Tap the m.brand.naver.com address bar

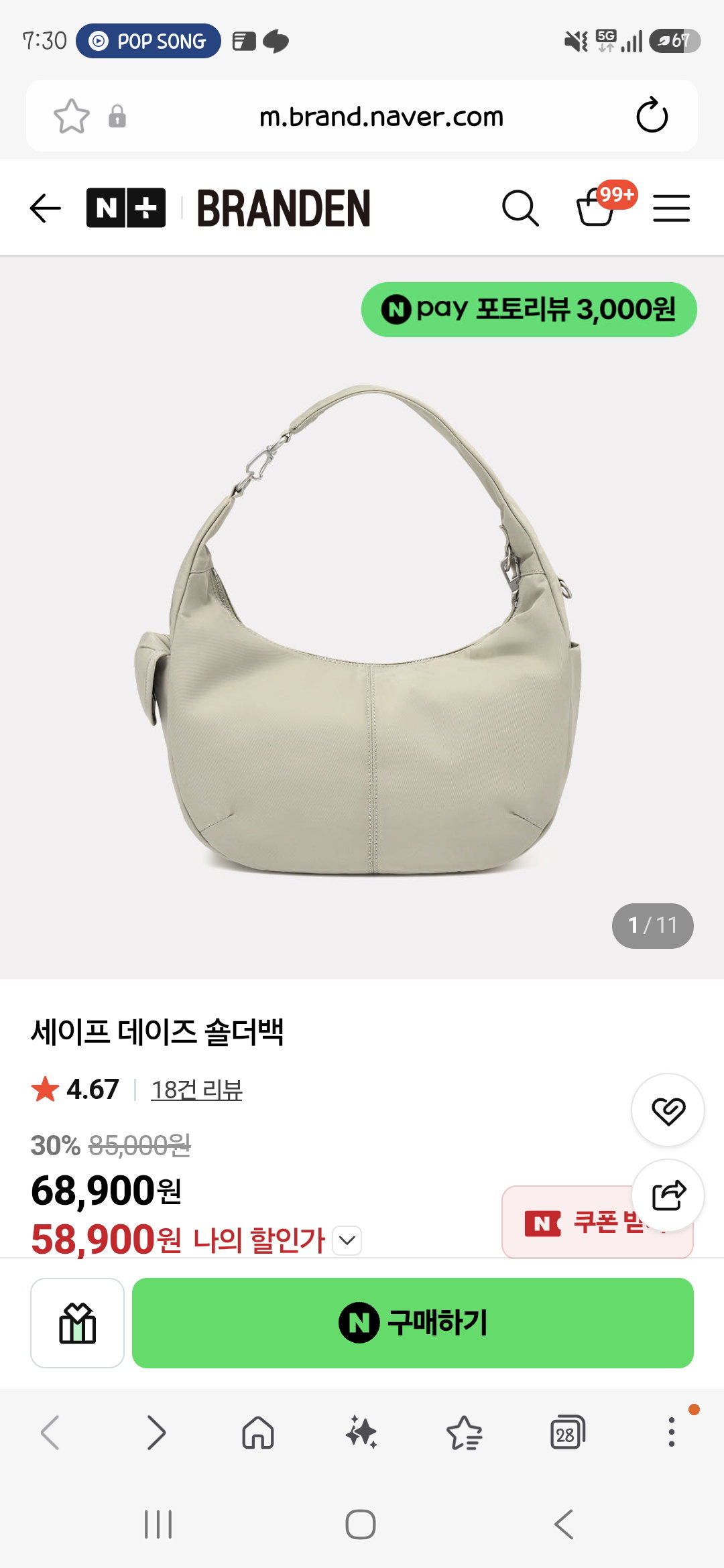pyautogui.click(x=381, y=117)
